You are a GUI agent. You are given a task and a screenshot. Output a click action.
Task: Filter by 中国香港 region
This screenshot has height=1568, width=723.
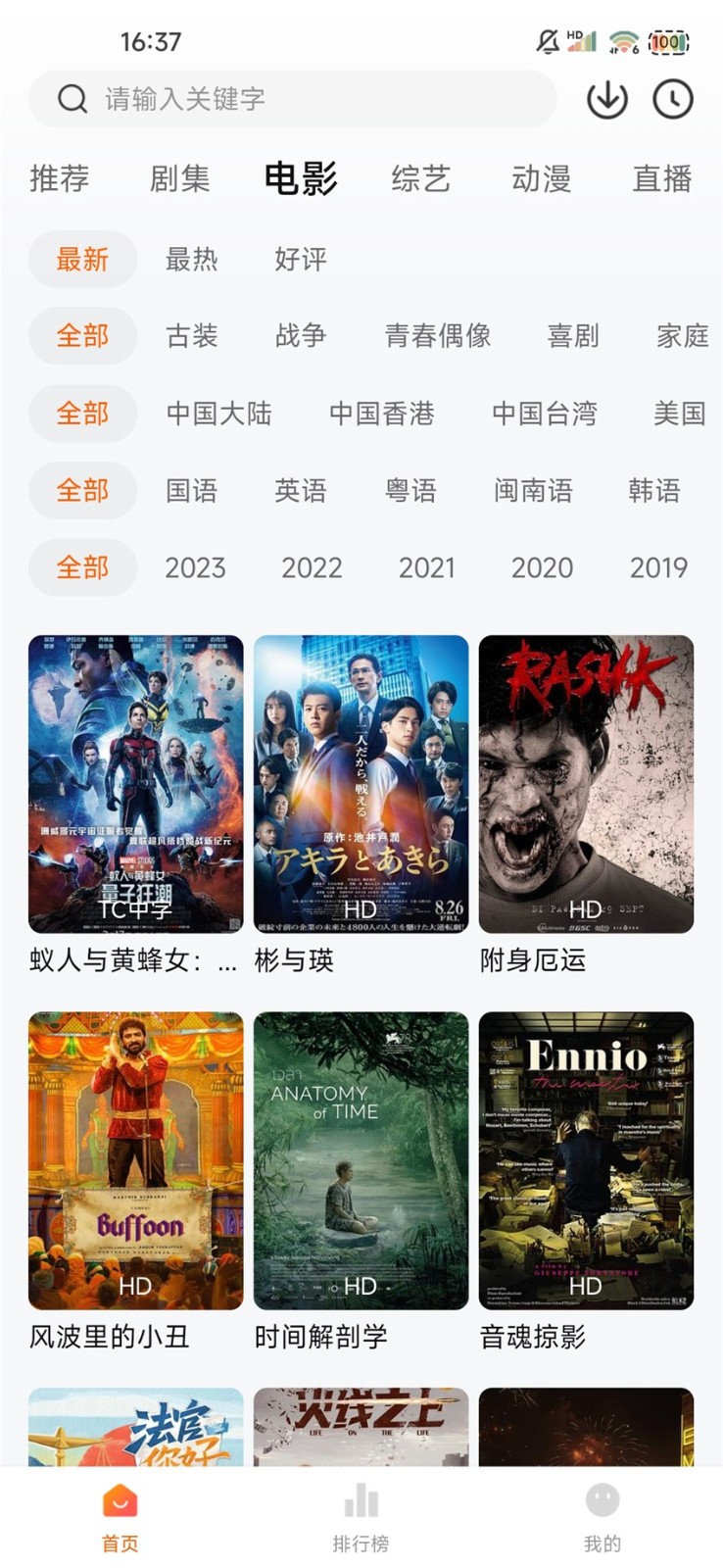click(x=384, y=413)
